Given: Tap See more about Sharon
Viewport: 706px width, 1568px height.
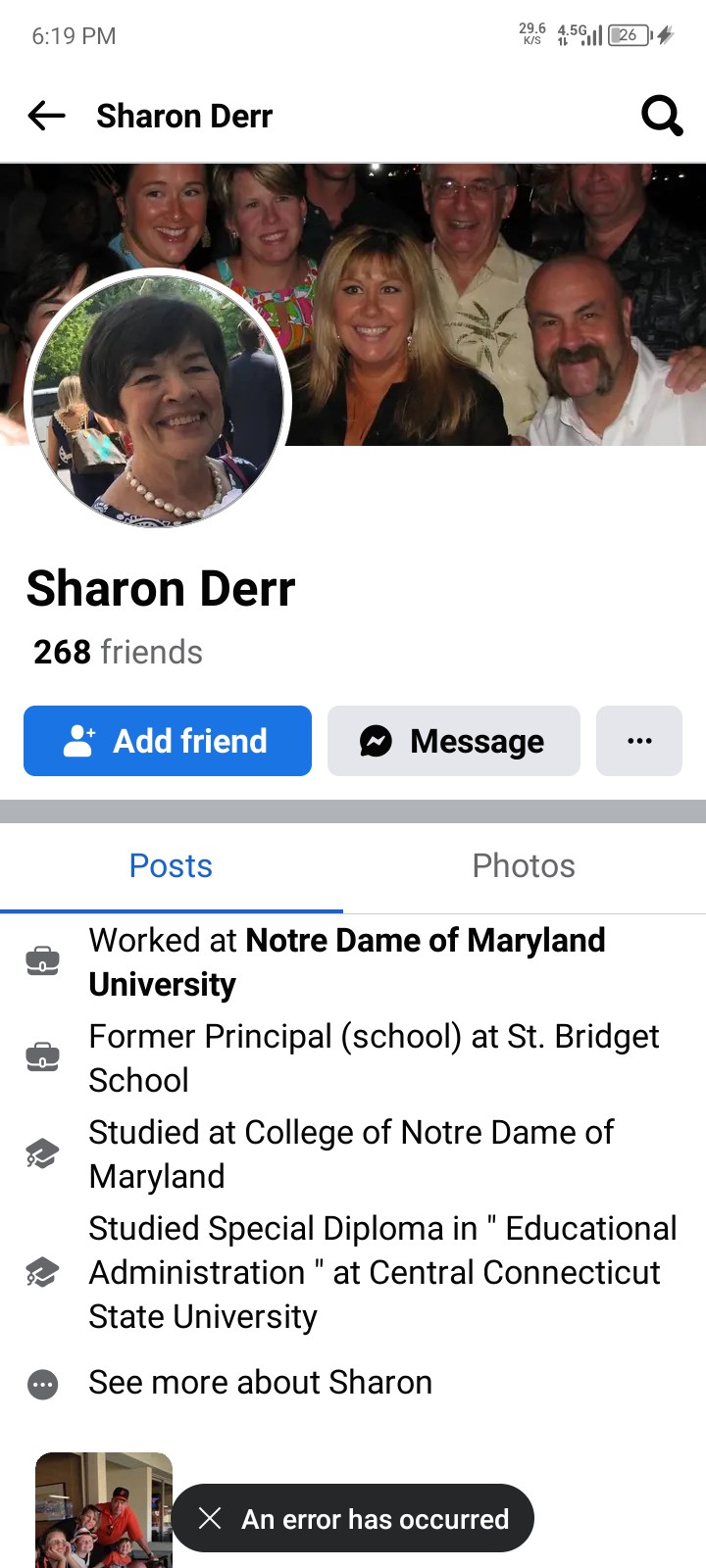Looking at the screenshot, I should [260, 1383].
